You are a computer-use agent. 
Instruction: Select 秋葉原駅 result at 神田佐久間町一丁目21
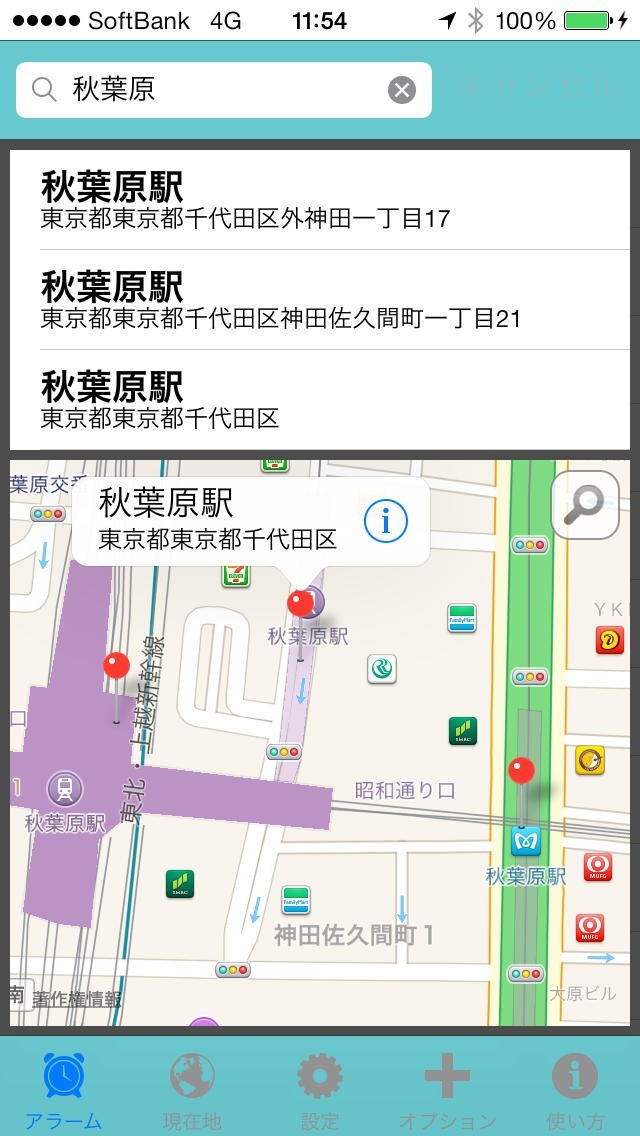[320, 300]
